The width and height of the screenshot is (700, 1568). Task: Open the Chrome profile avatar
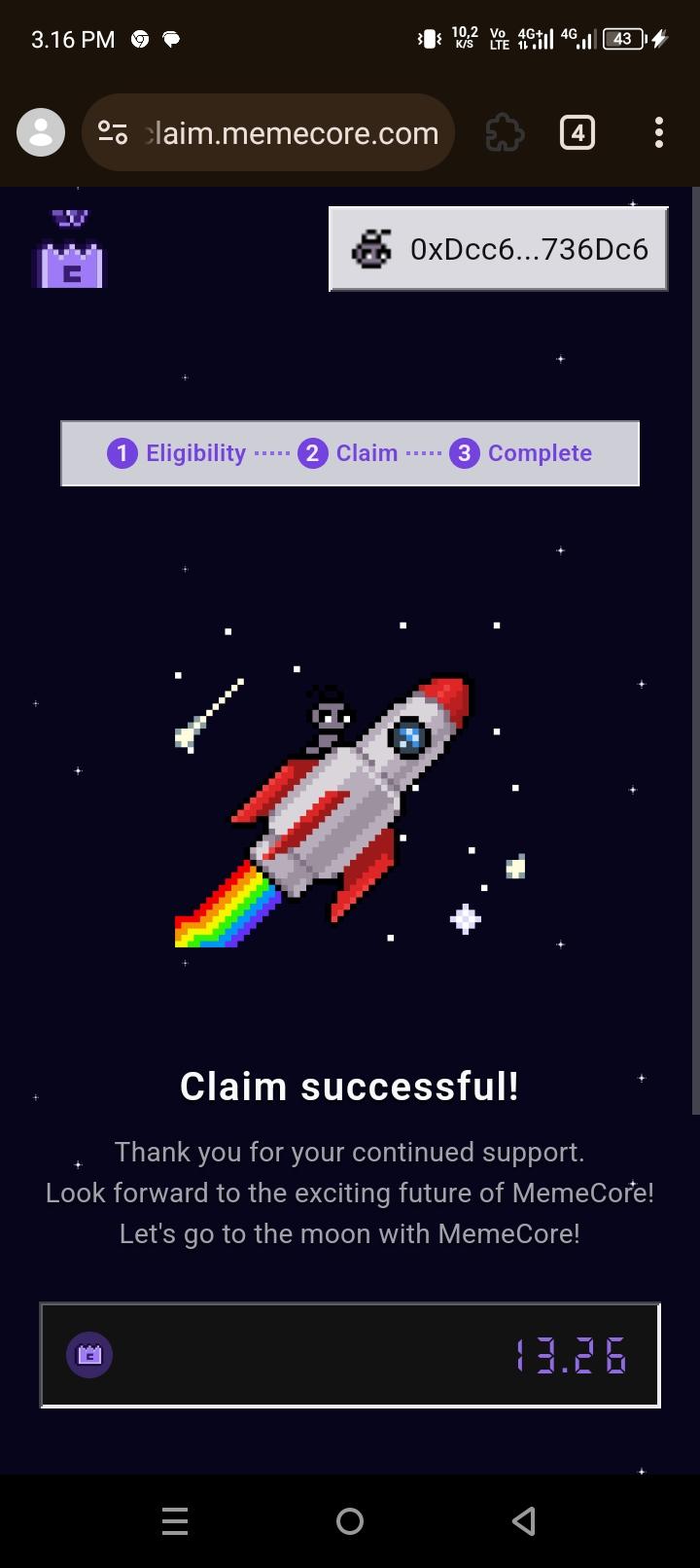pyautogui.click(x=41, y=132)
